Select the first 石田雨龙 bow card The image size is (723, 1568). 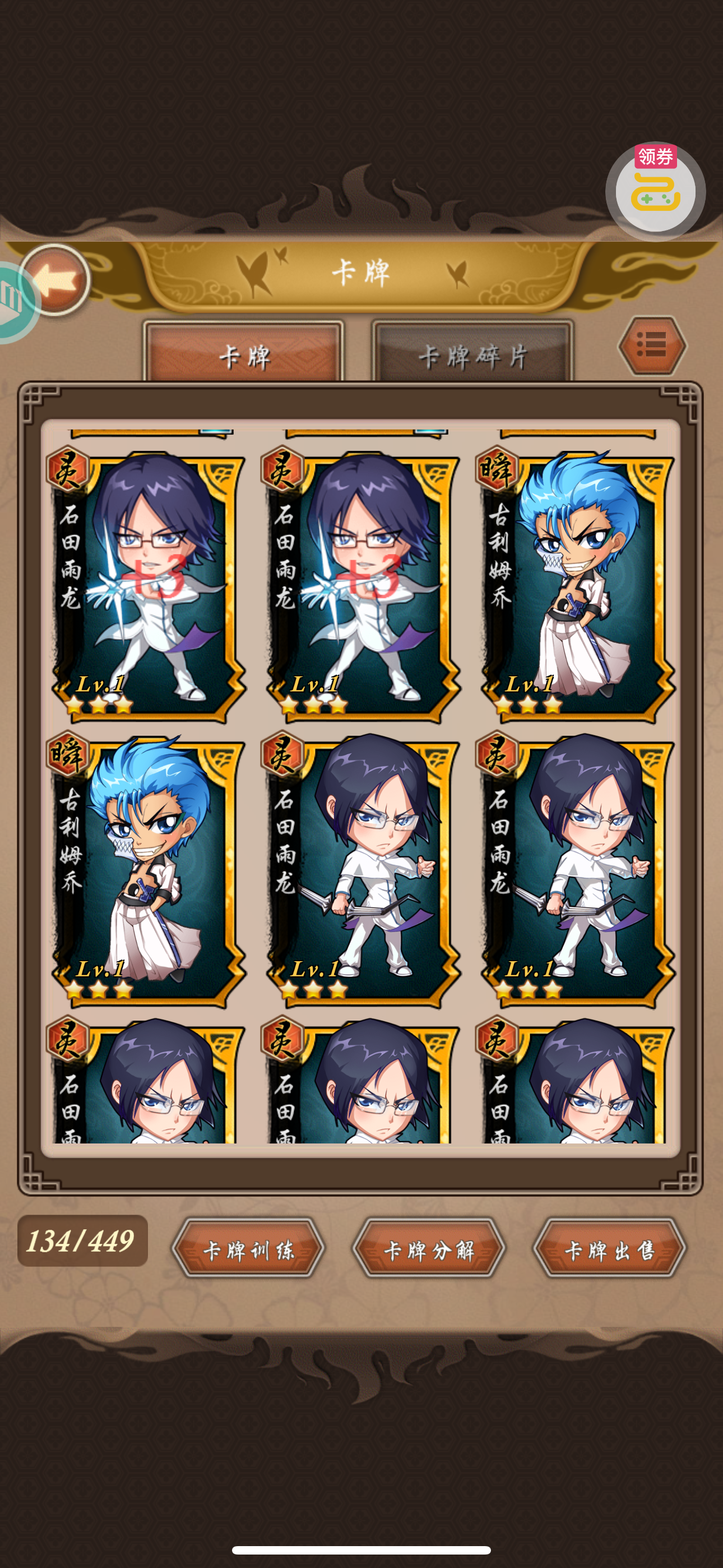pos(147,584)
